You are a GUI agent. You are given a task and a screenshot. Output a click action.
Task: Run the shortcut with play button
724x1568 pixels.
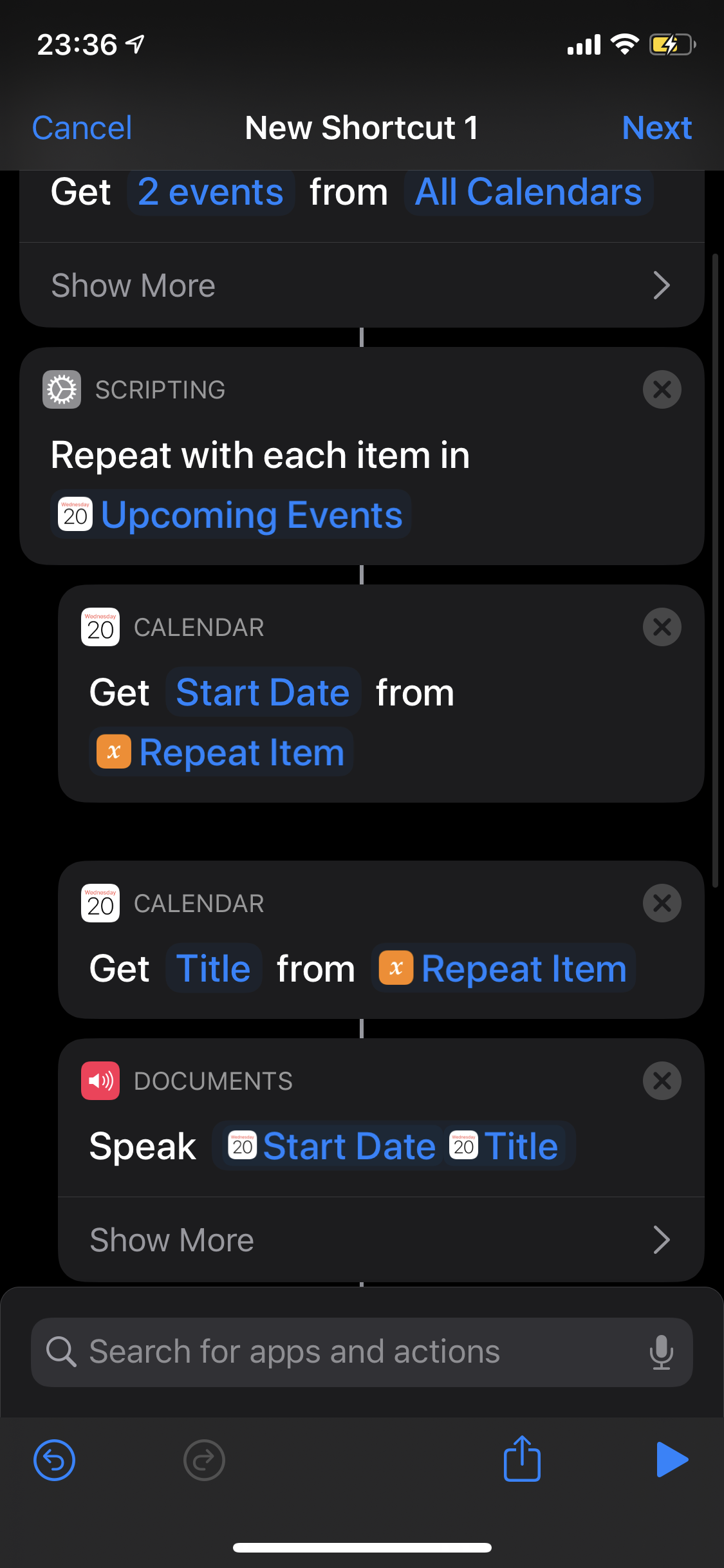[671, 1460]
